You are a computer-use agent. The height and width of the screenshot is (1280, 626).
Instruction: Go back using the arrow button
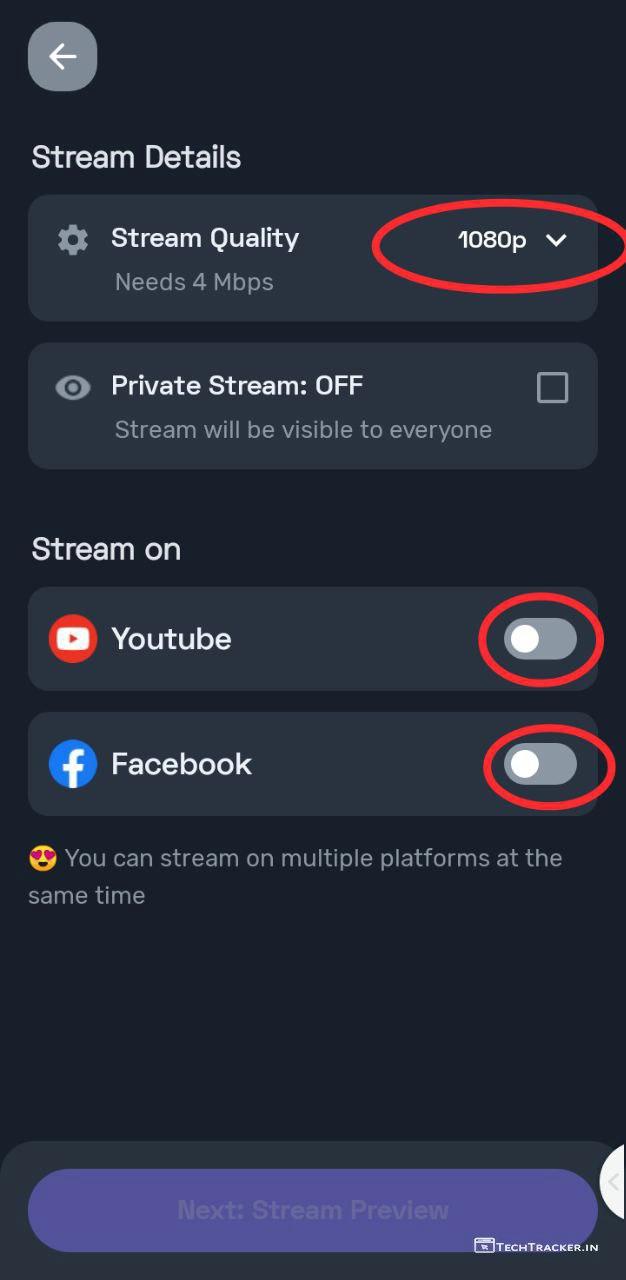pos(62,57)
